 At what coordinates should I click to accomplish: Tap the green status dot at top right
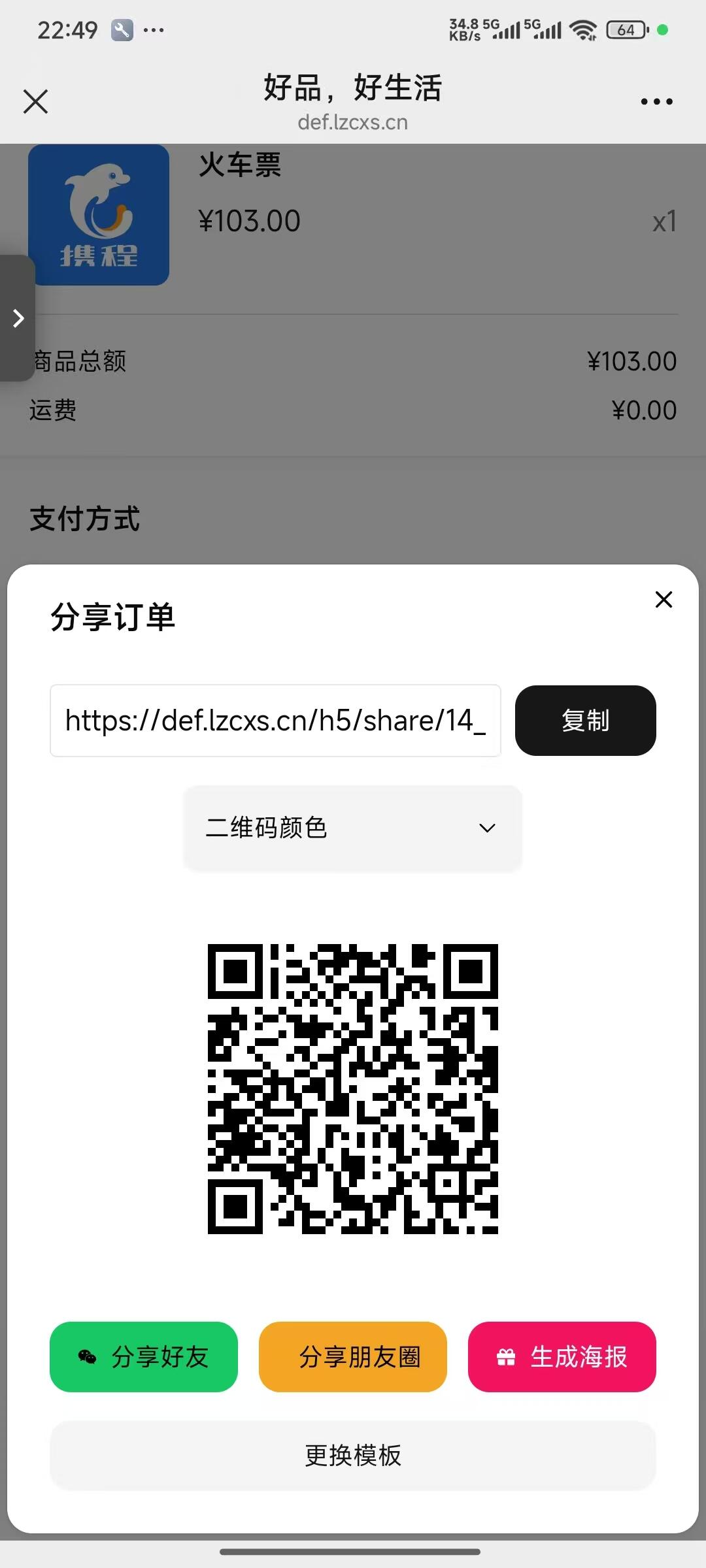tap(662, 30)
